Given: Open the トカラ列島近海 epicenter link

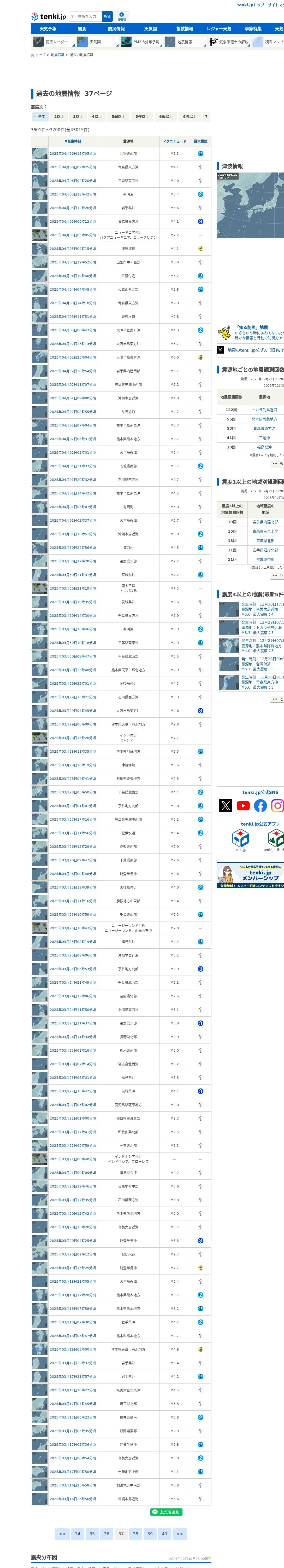Looking at the screenshot, I should pyautogui.click(x=264, y=410).
